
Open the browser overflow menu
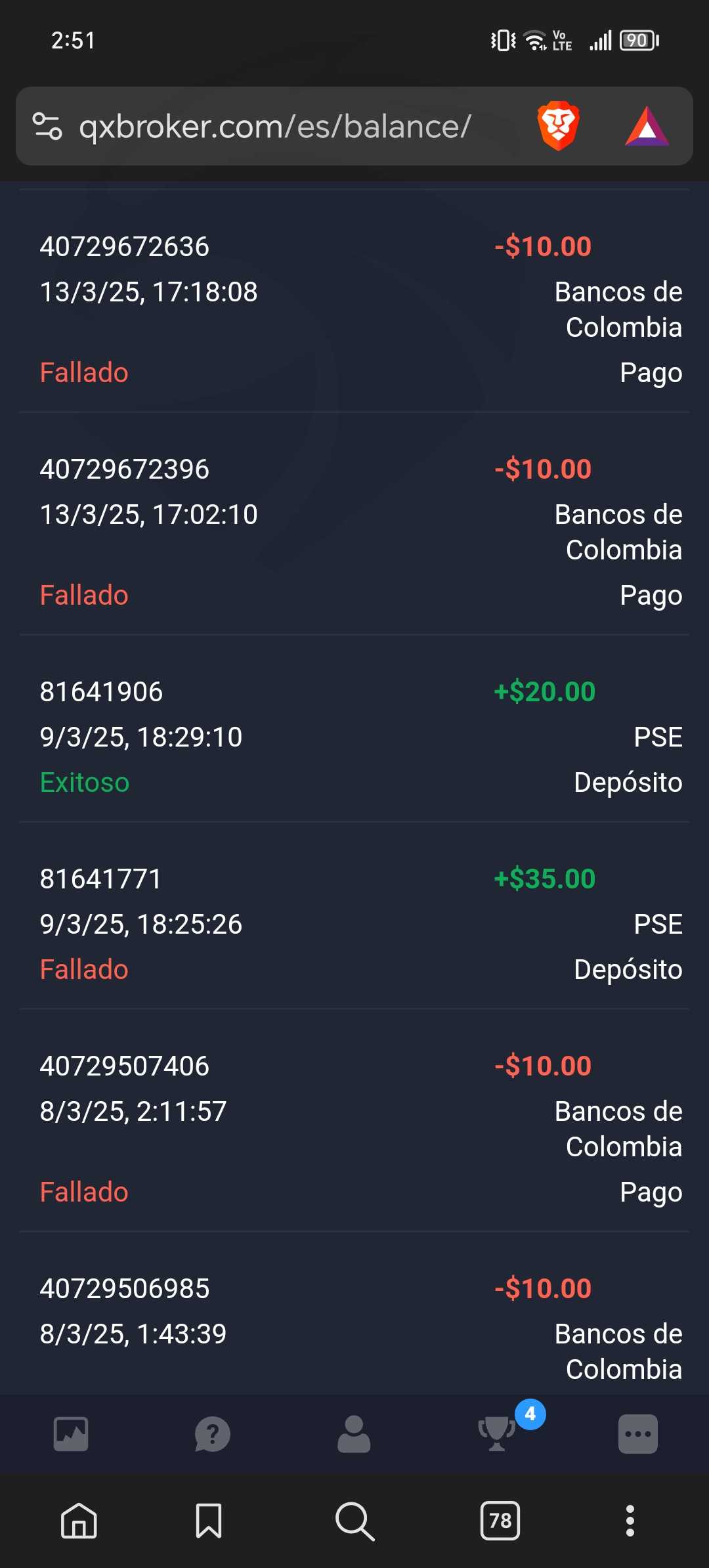coord(630,1520)
